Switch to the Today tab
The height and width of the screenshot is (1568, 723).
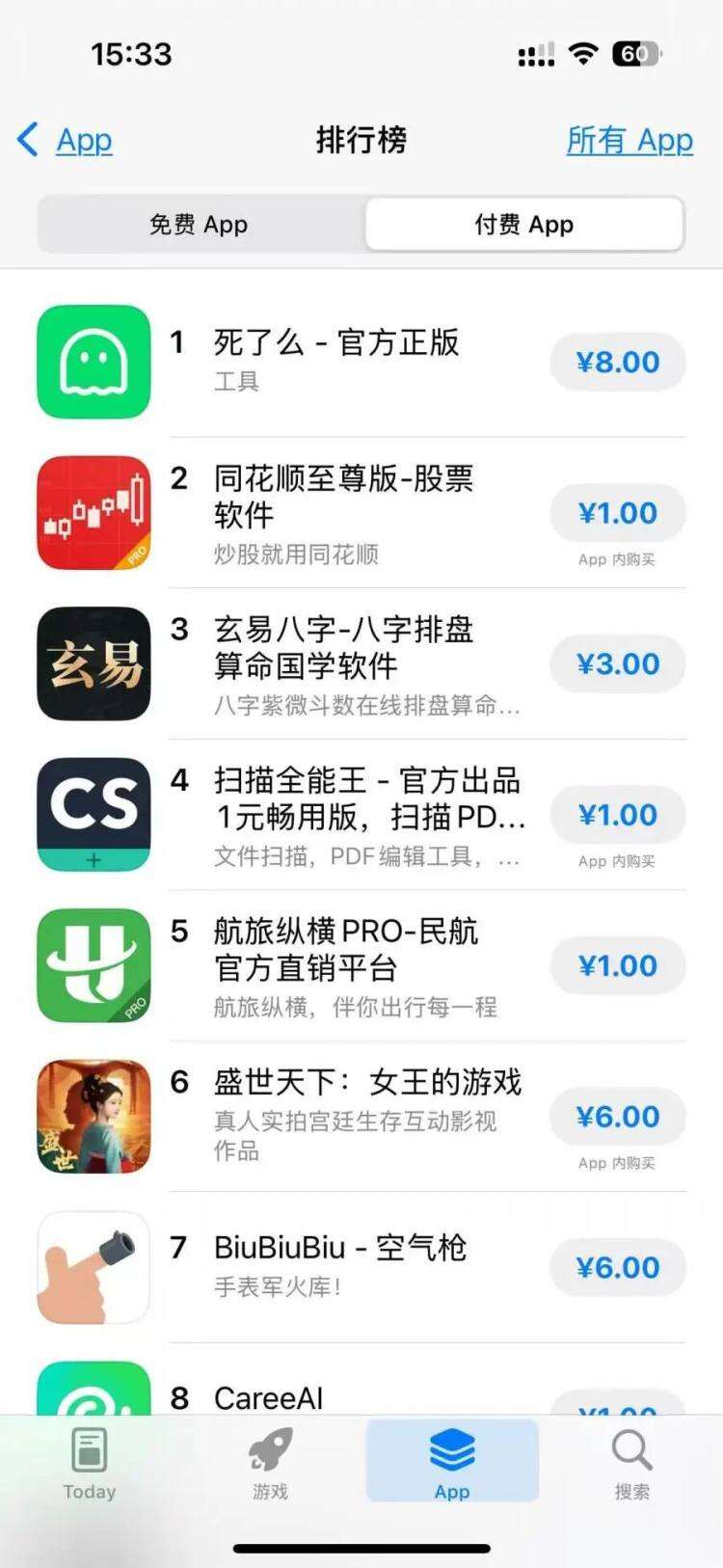click(x=90, y=1465)
